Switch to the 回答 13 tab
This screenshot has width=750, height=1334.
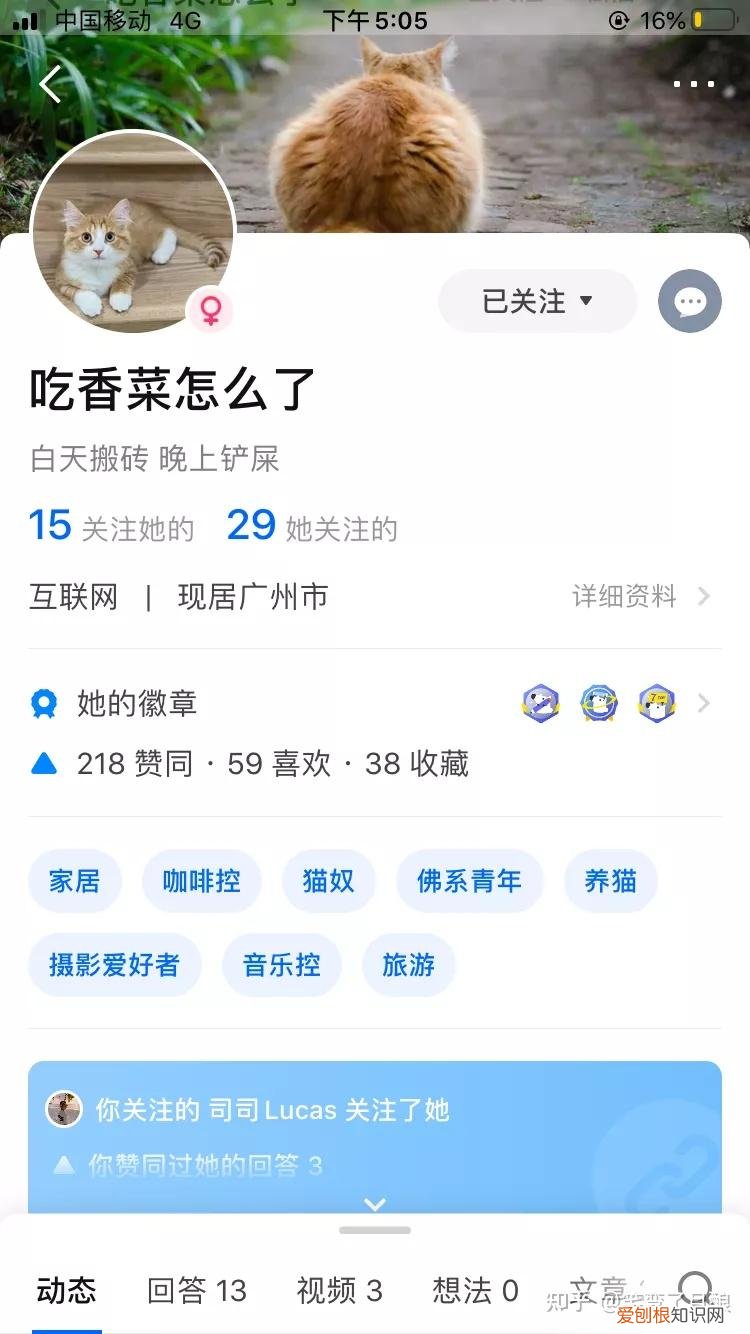[196, 1291]
